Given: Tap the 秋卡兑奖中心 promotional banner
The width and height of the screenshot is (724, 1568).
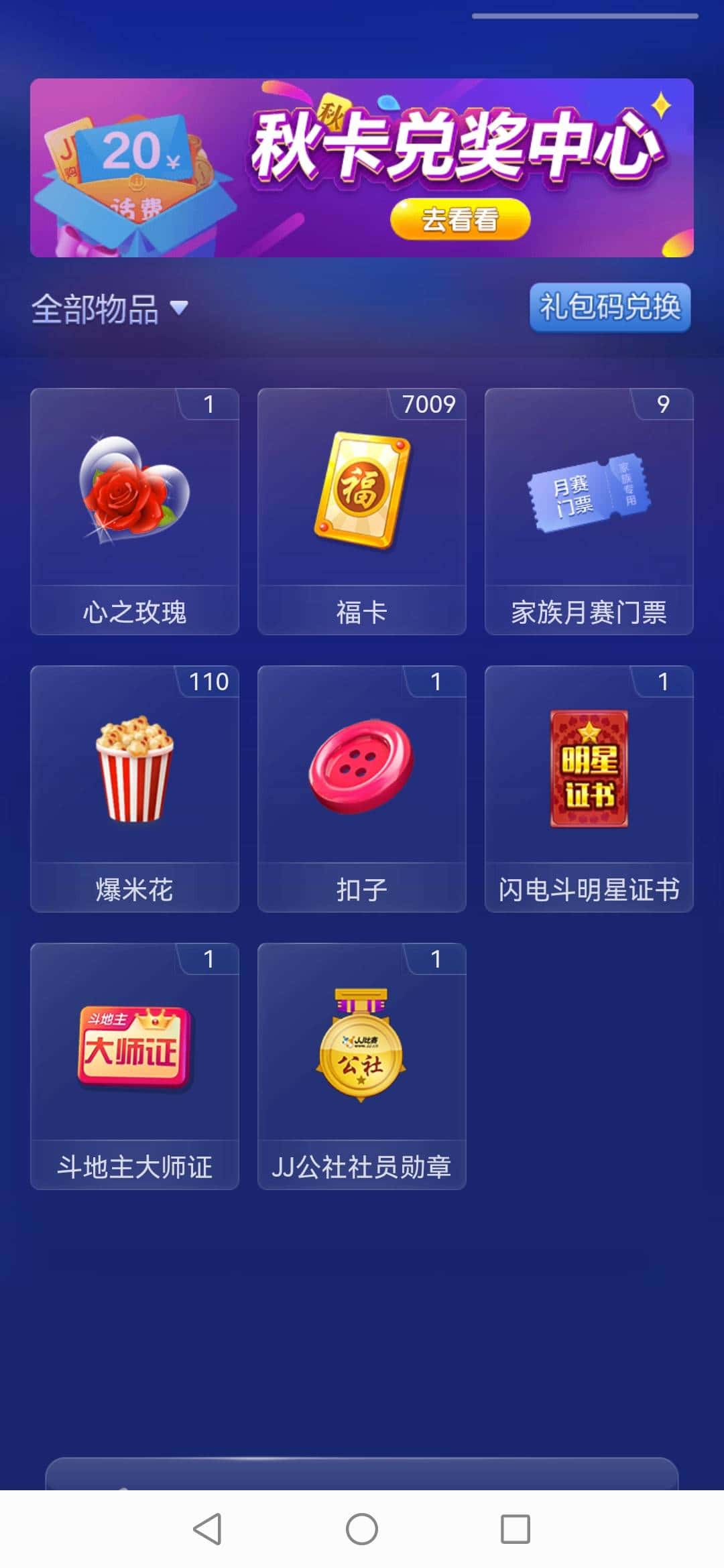Looking at the screenshot, I should pos(362,168).
